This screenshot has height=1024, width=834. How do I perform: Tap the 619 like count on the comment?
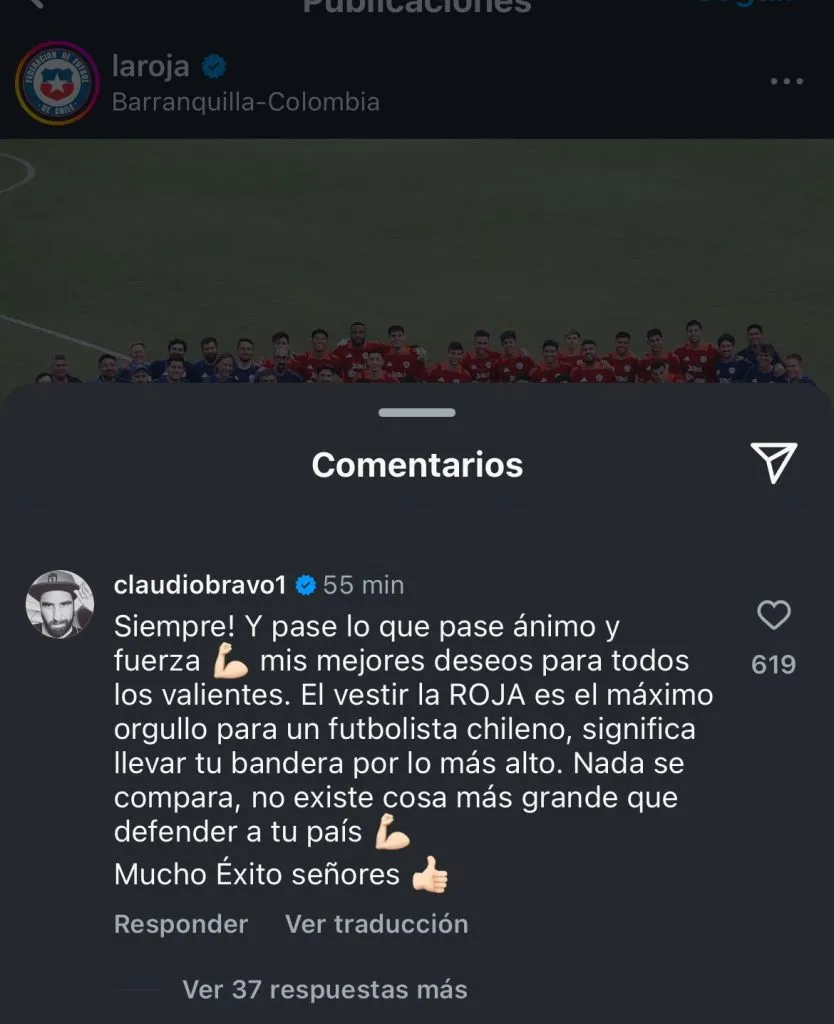pyautogui.click(x=773, y=664)
